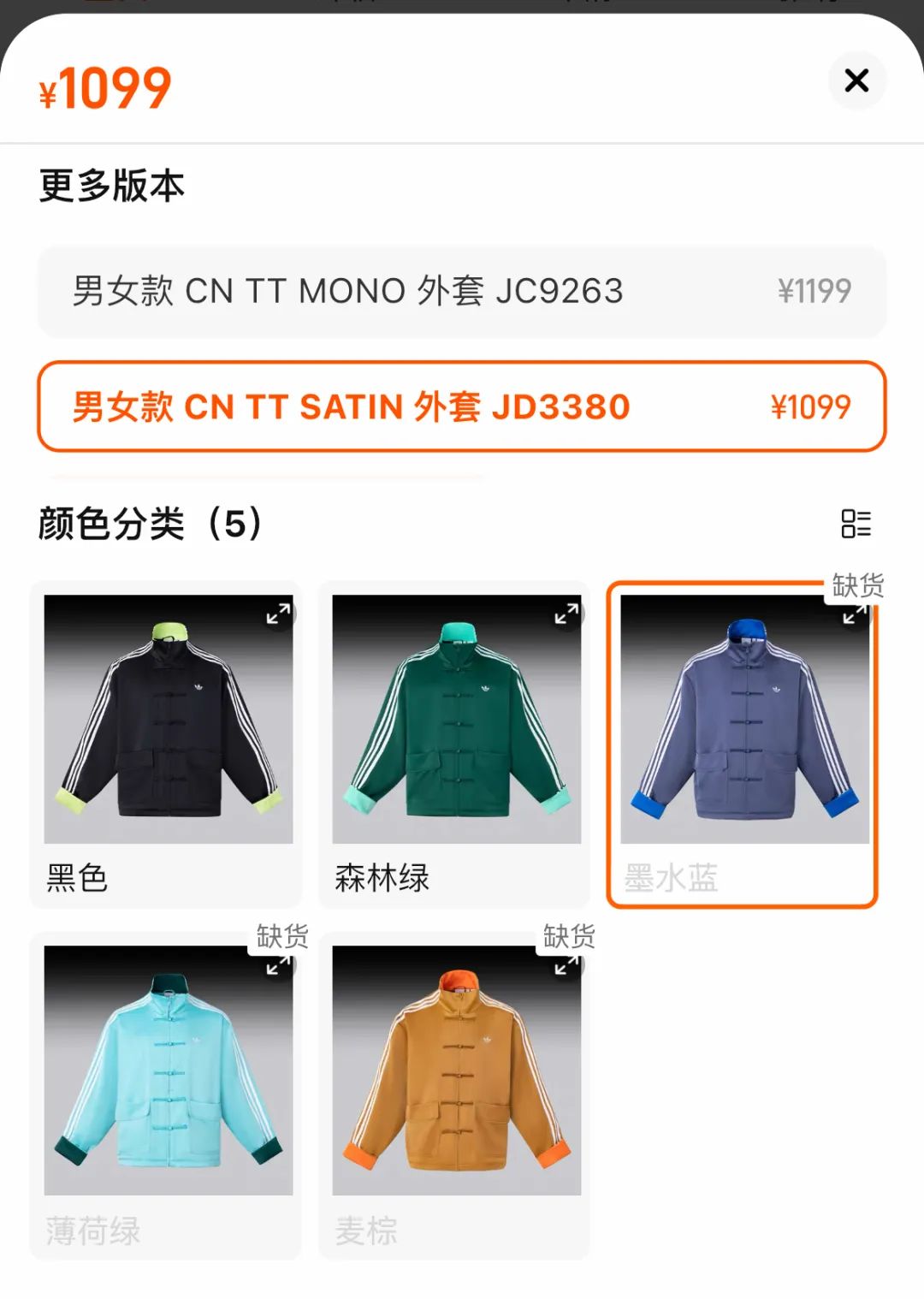The width and height of the screenshot is (924, 1299).
Task: Select the 墨水蓝 jacket color
Action: point(743,744)
